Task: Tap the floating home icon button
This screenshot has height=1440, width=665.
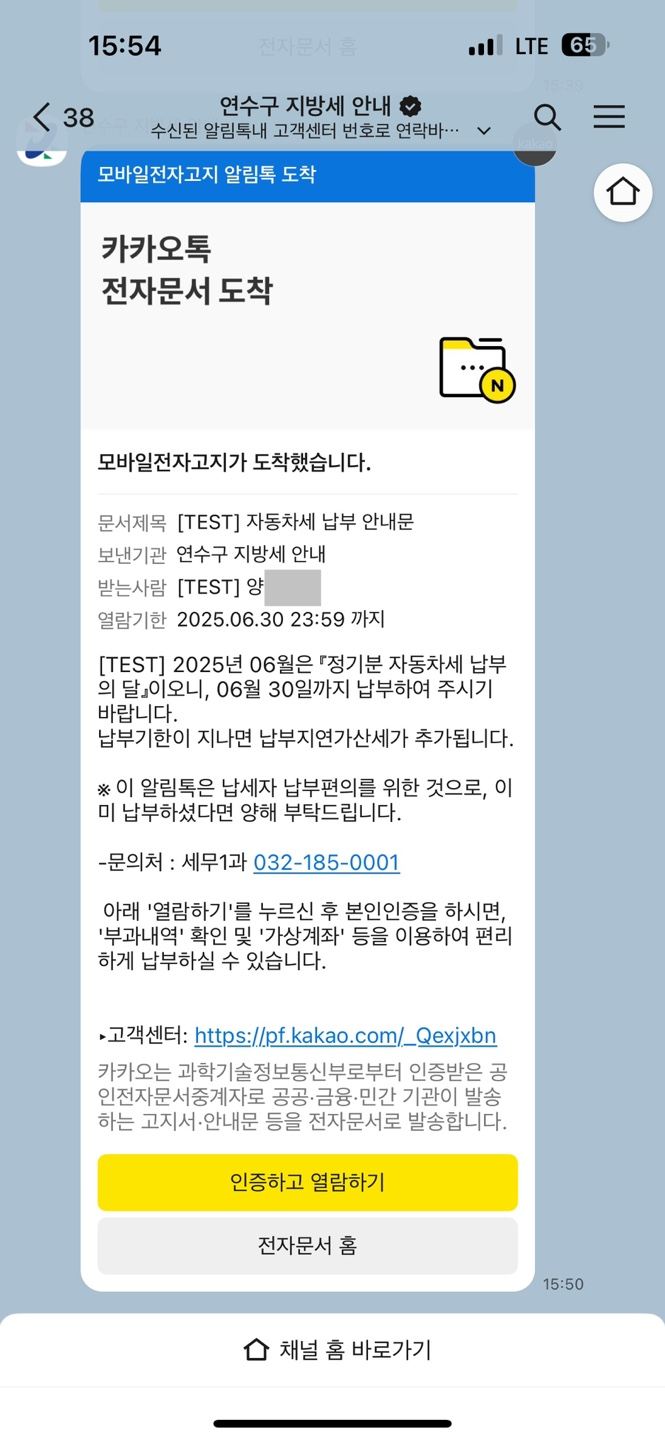Action: tap(622, 192)
